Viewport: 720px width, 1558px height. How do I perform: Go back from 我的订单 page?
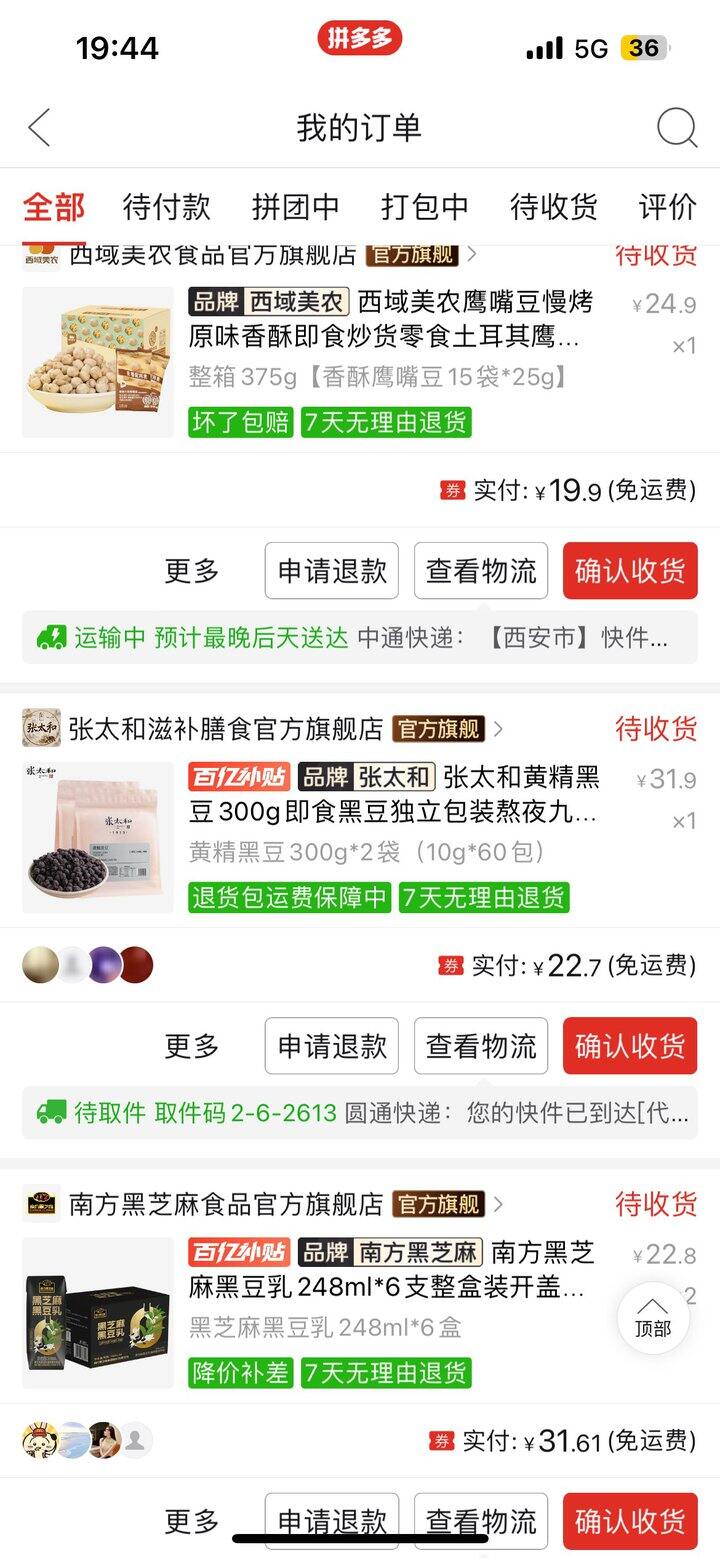39,128
